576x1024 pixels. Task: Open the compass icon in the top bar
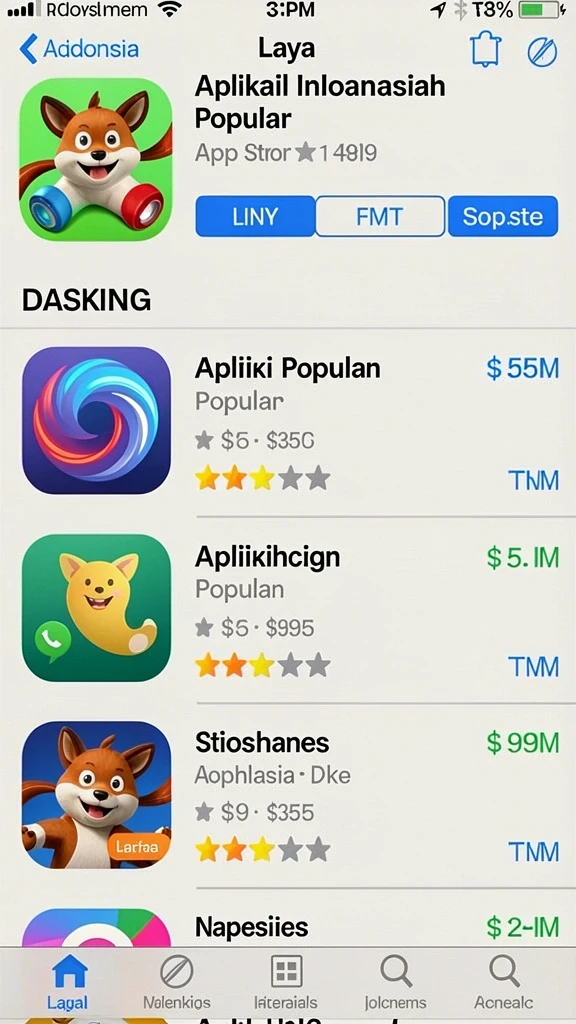click(x=542, y=51)
